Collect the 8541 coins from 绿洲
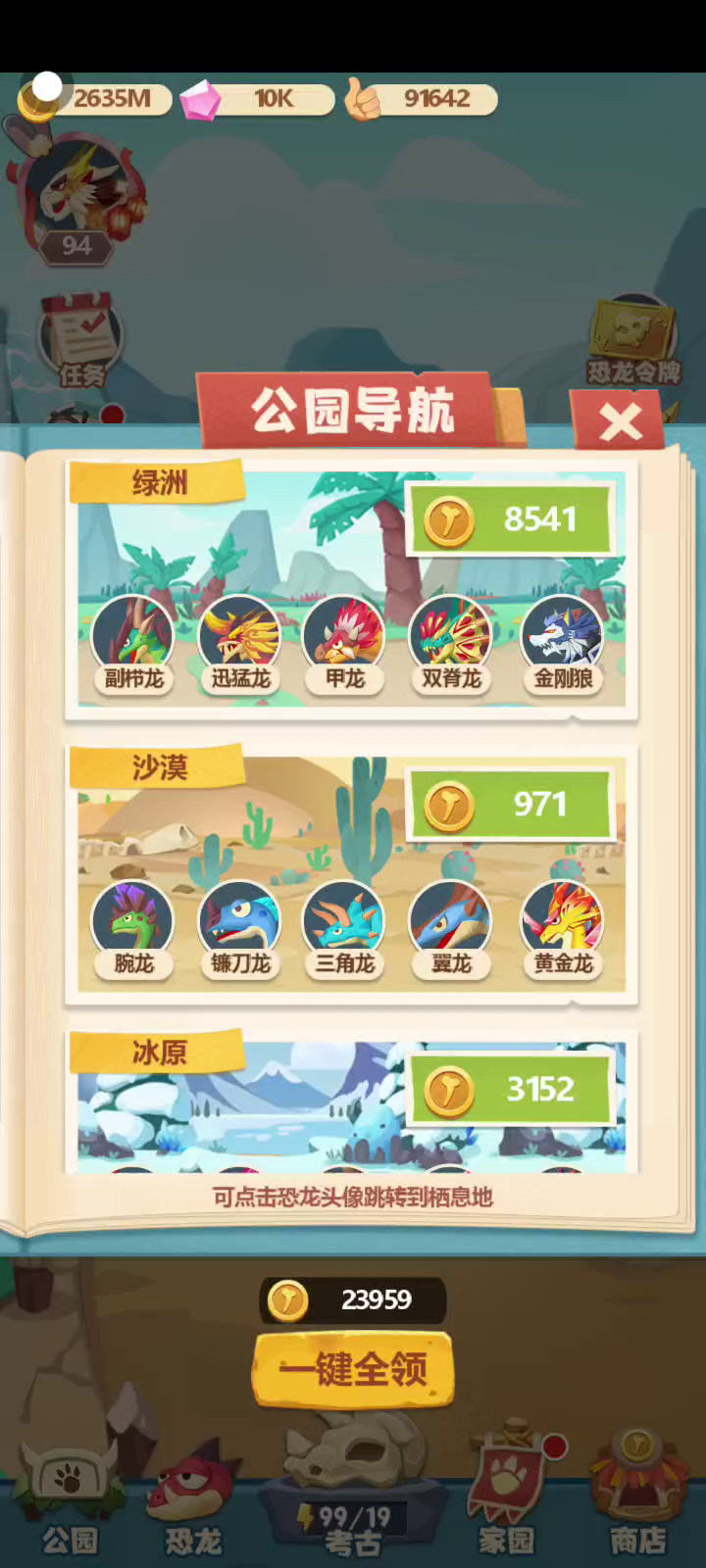706x1568 pixels. coord(512,520)
